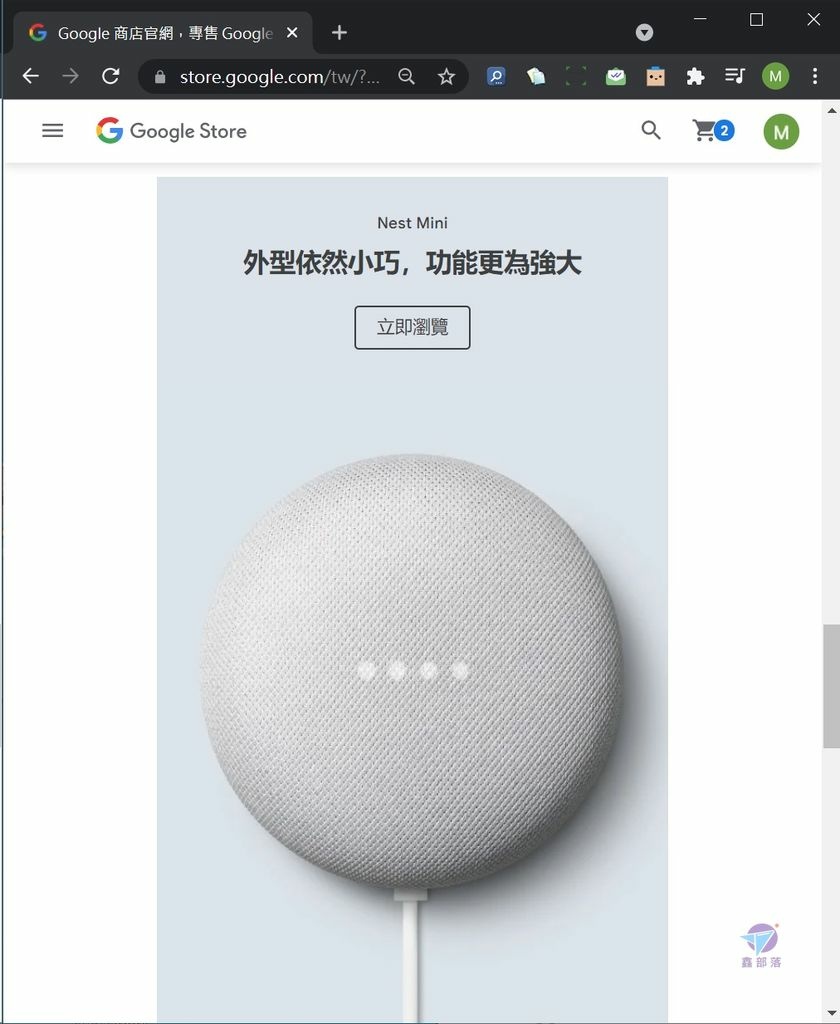Tap the 立即瀏覽 button for Nest Mini
Image resolution: width=840 pixels, height=1024 pixels.
(x=412, y=328)
